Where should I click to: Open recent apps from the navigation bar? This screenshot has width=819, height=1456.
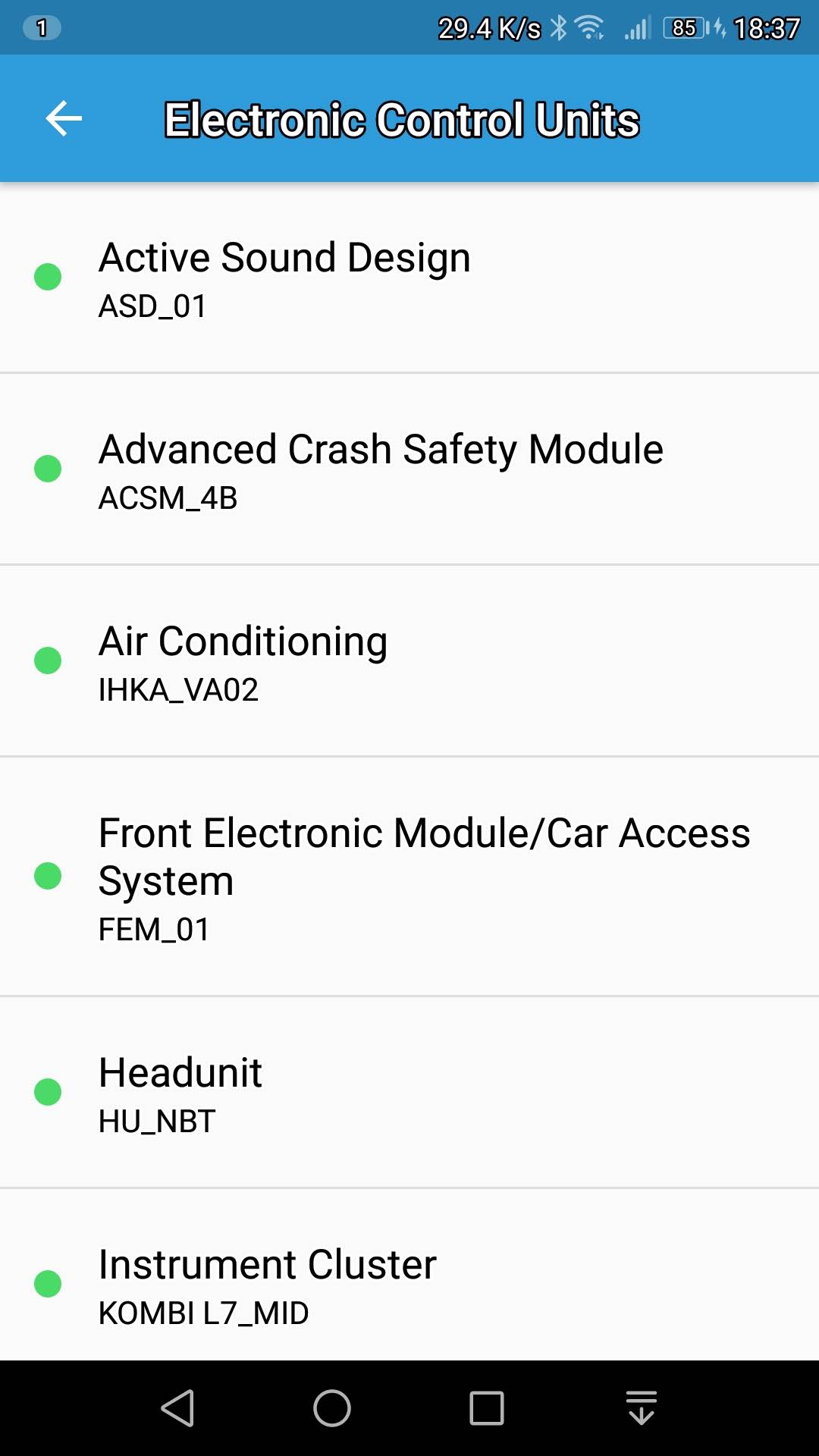pyautogui.click(x=487, y=1408)
